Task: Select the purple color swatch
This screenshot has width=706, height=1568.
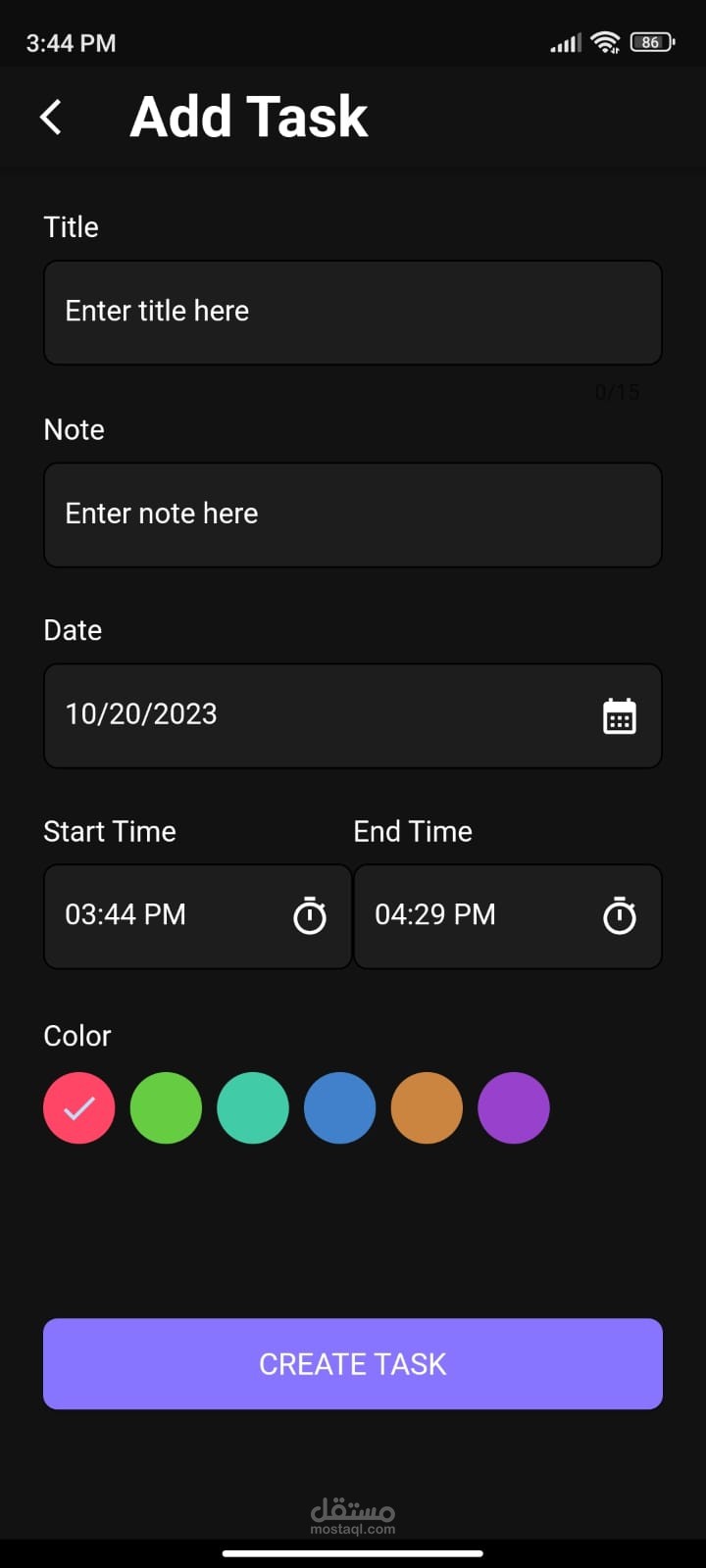Action: click(x=514, y=1108)
